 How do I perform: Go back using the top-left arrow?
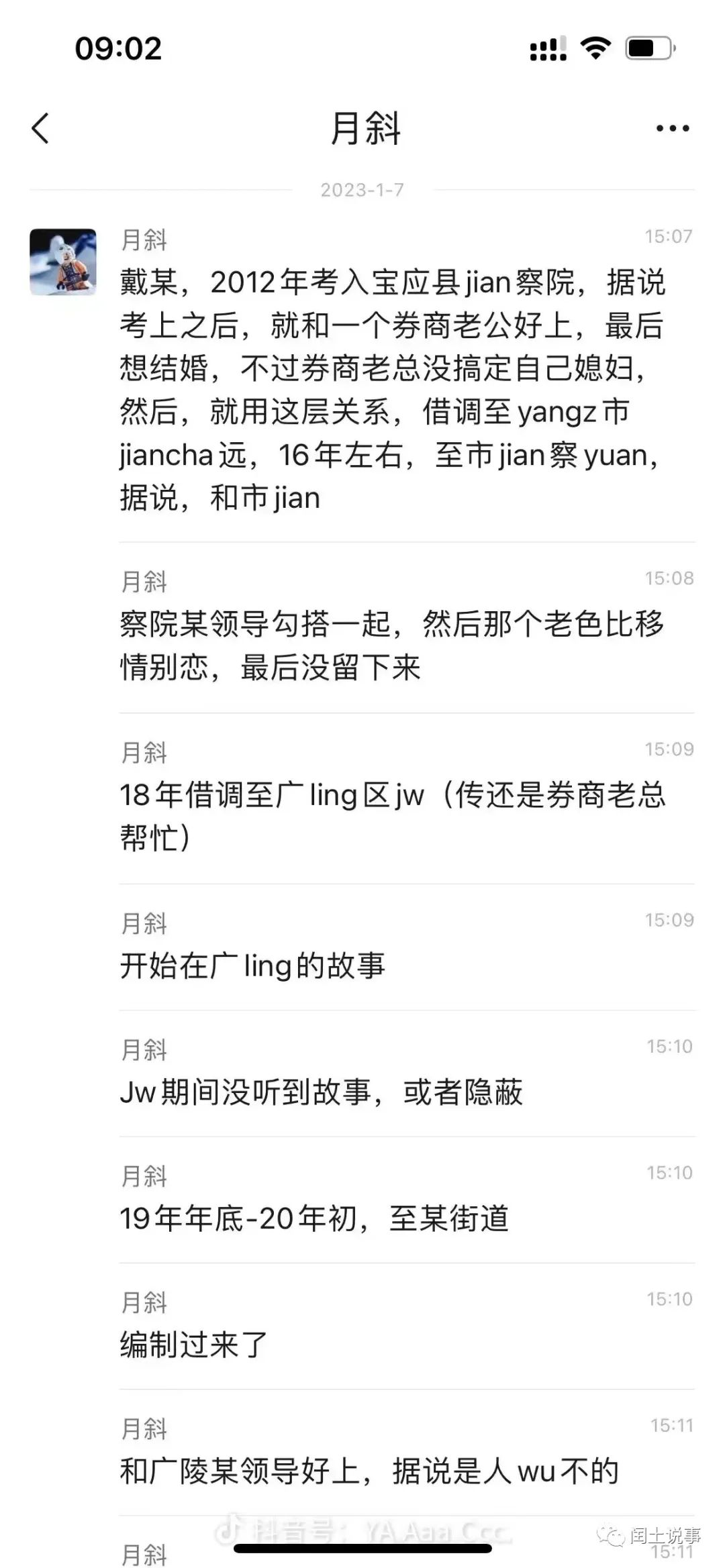coord(40,128)
